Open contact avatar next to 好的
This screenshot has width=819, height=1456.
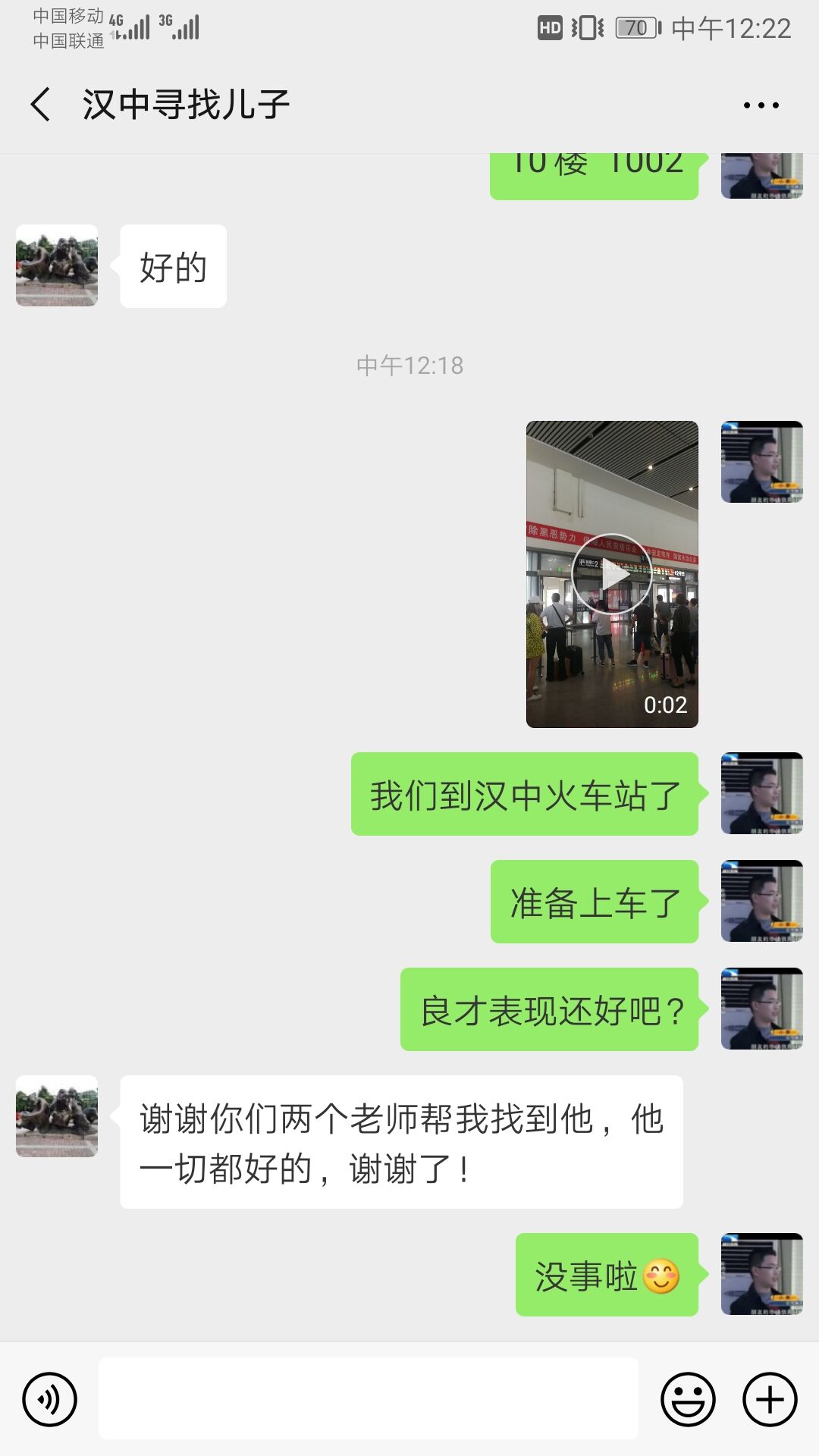(57, 265)
